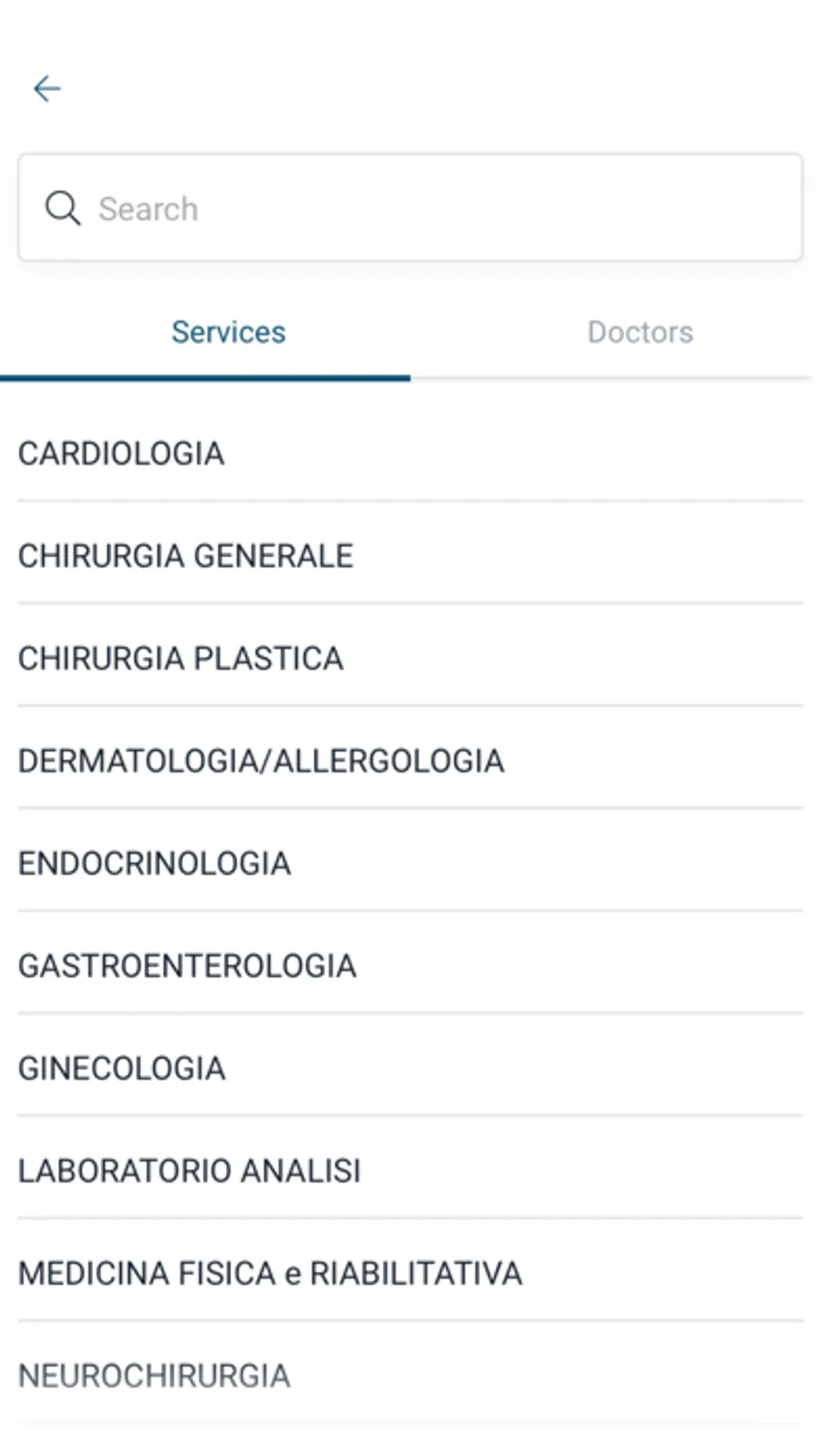Image resolution: width=820 pixels, height=1456 pixels.
Task: Choose CHIRURGIA GENERALE from the list
Action: [186, 556]
